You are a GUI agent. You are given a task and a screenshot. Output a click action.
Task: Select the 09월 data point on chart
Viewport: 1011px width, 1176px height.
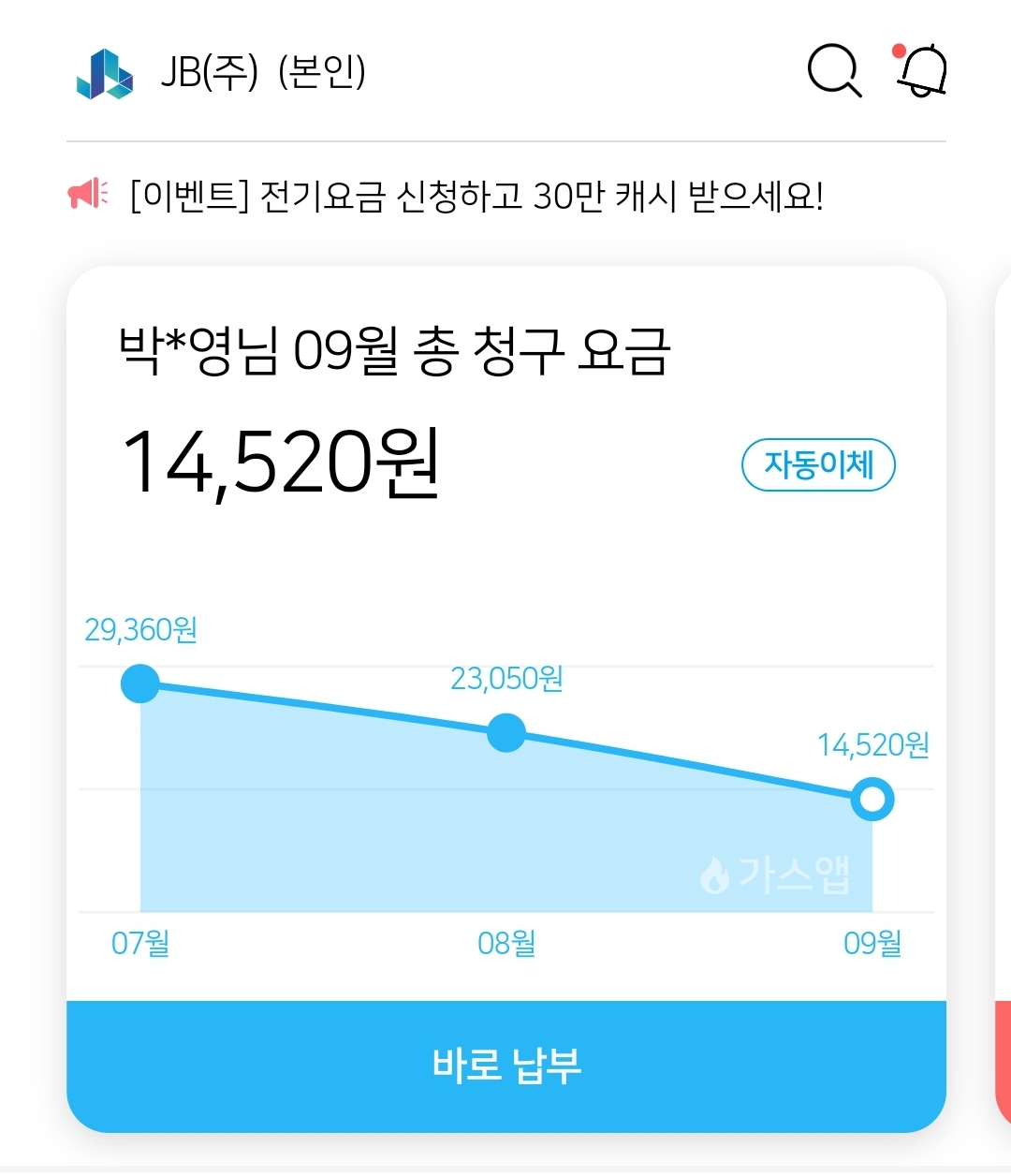pyautogui.click(x=872, y=800)
